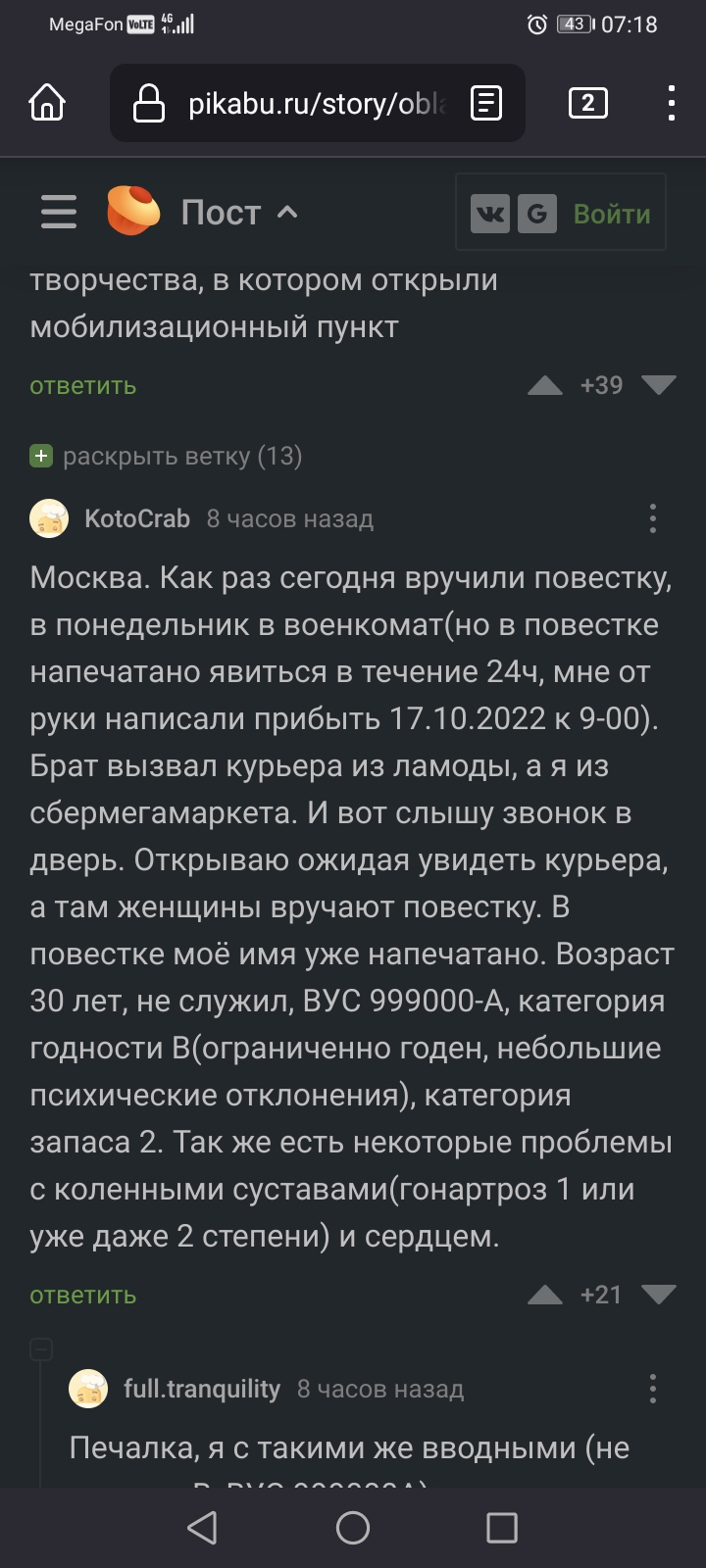Sign in with Google
This screenshot has height=1568, width=706.
(537, 213)
